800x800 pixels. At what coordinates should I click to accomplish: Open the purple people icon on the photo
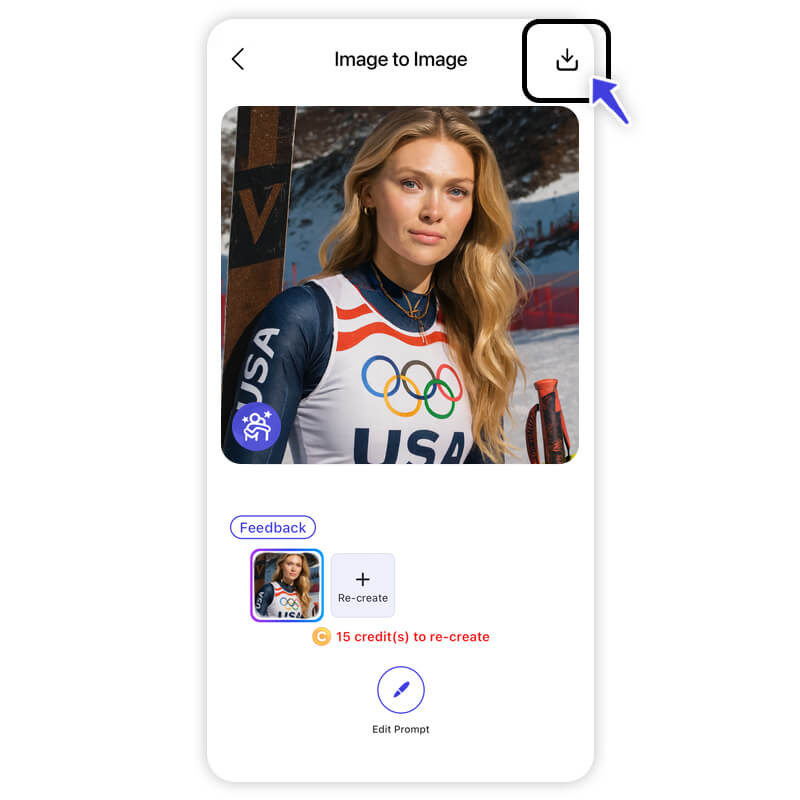[x=256, y=427]
